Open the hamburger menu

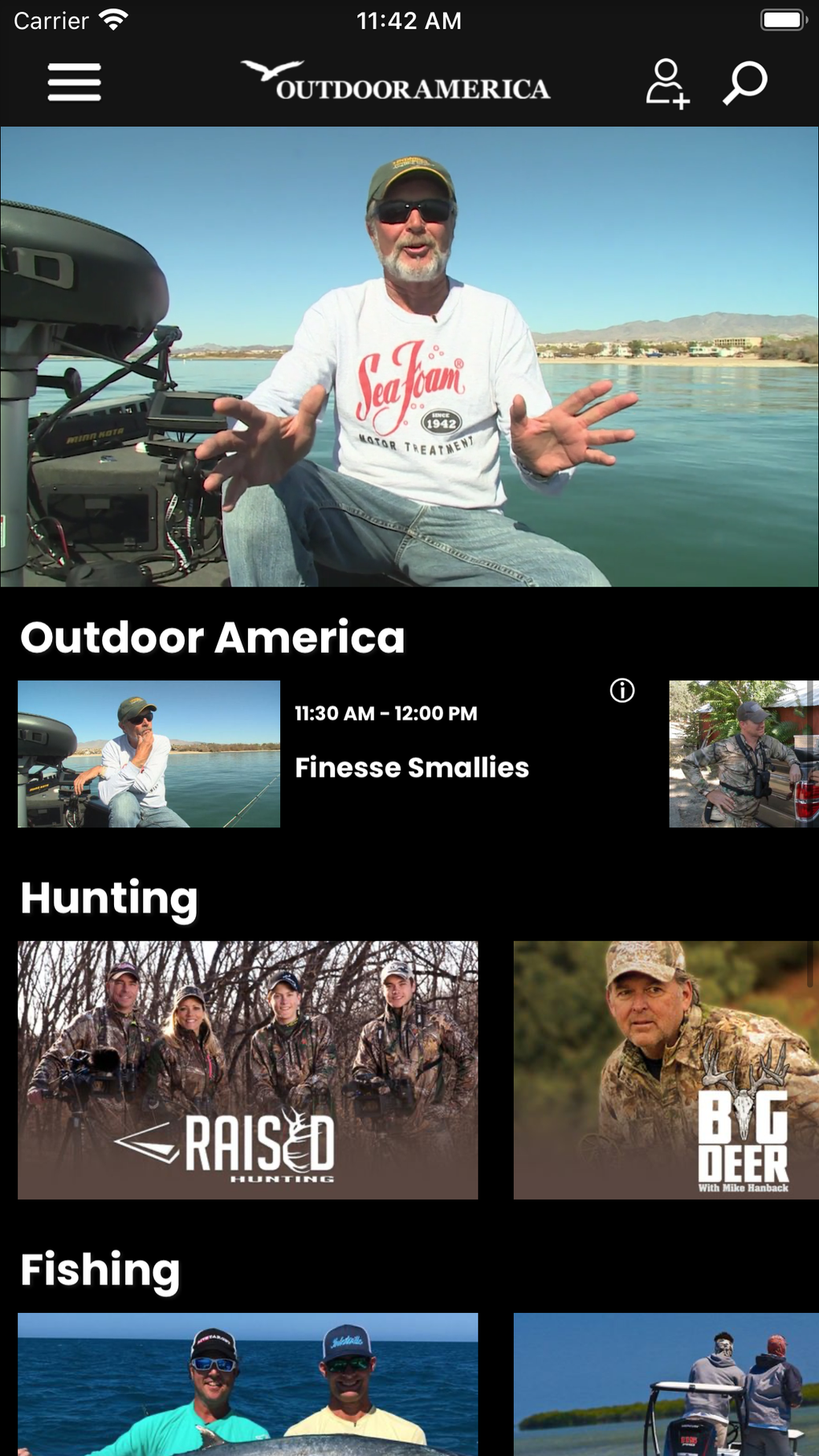click(74, 83)
